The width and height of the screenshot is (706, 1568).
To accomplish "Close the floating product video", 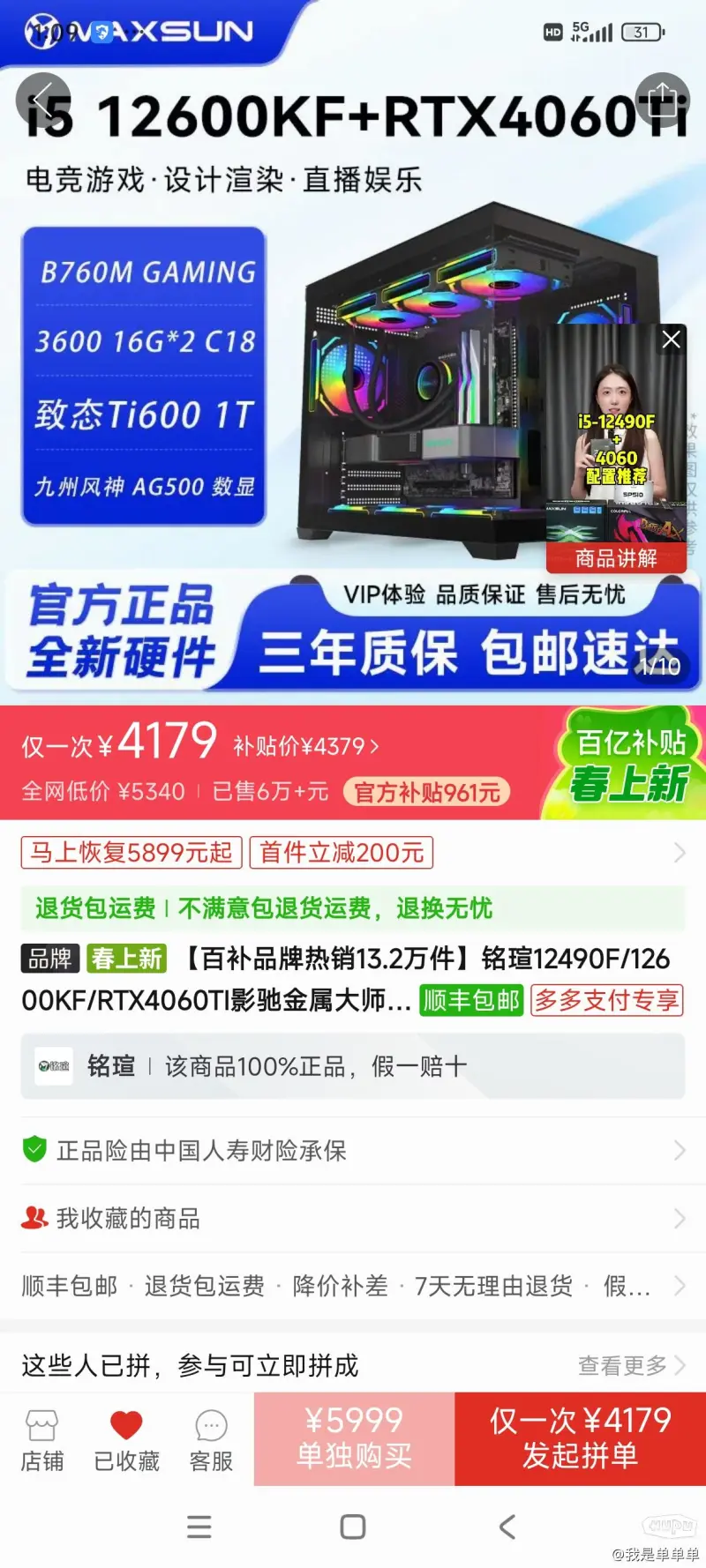I will 672,340.
